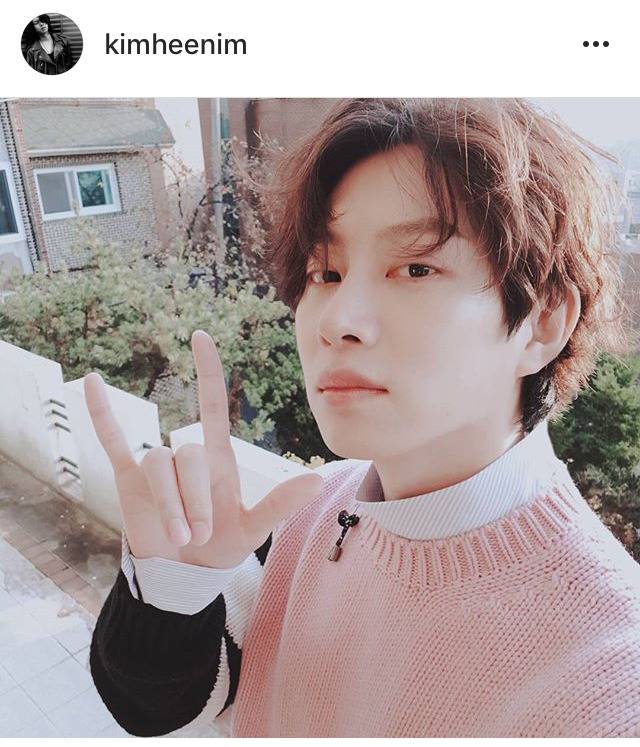Tap the kimheenim username
The height and width of the screenshot is (747, 640).
click(175, 44)
